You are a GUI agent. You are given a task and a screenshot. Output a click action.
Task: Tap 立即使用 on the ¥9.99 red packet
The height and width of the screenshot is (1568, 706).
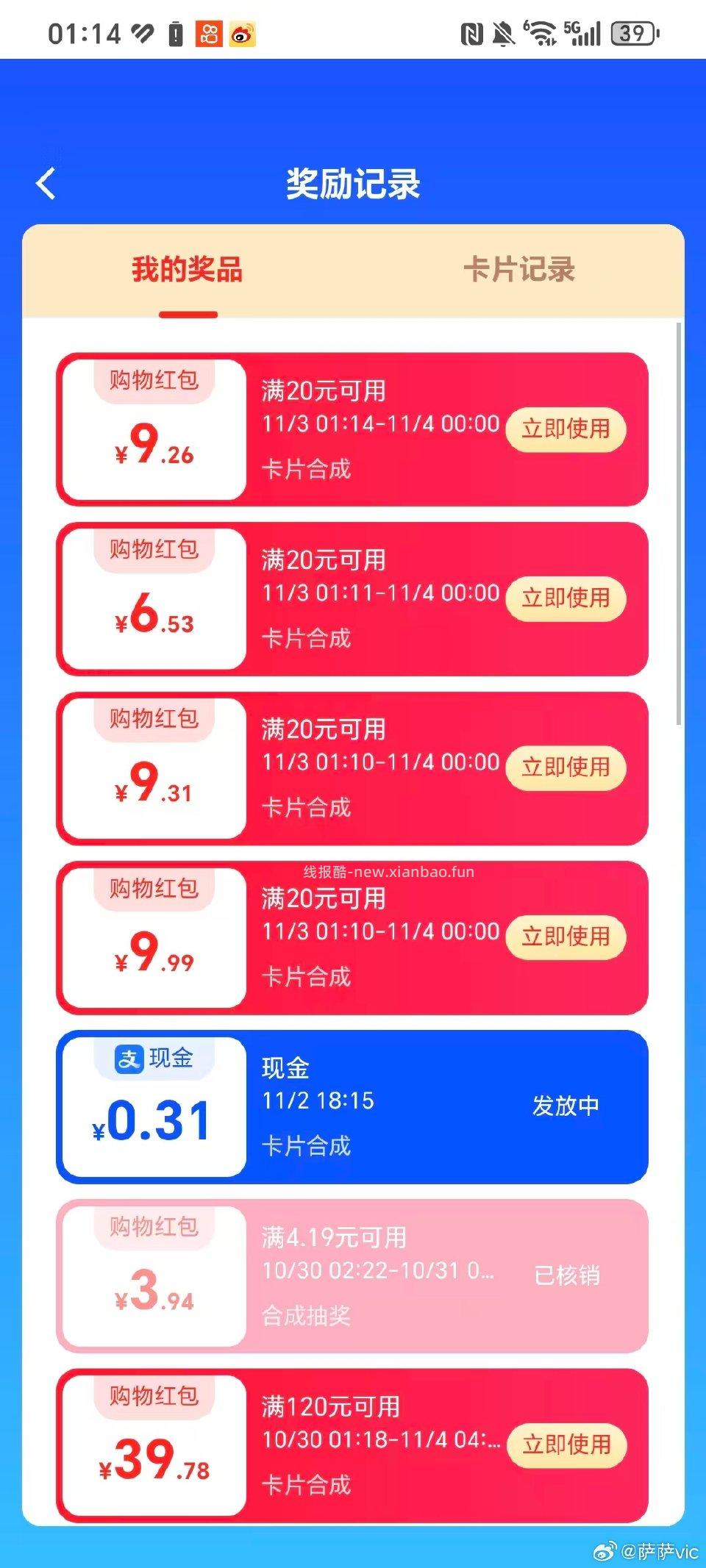pyautogui.click(x=567, y=937)
